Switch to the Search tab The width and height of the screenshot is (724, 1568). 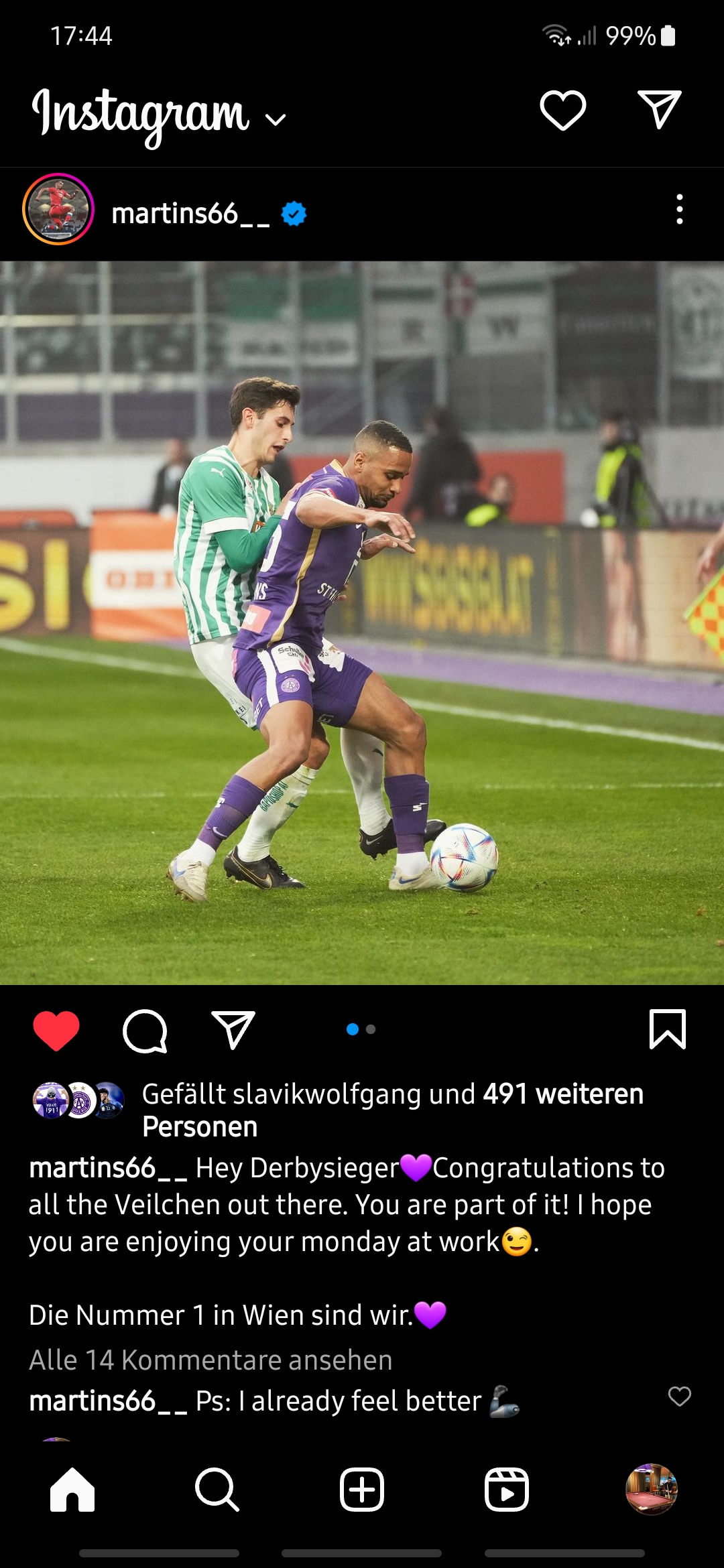point(217,1490)
